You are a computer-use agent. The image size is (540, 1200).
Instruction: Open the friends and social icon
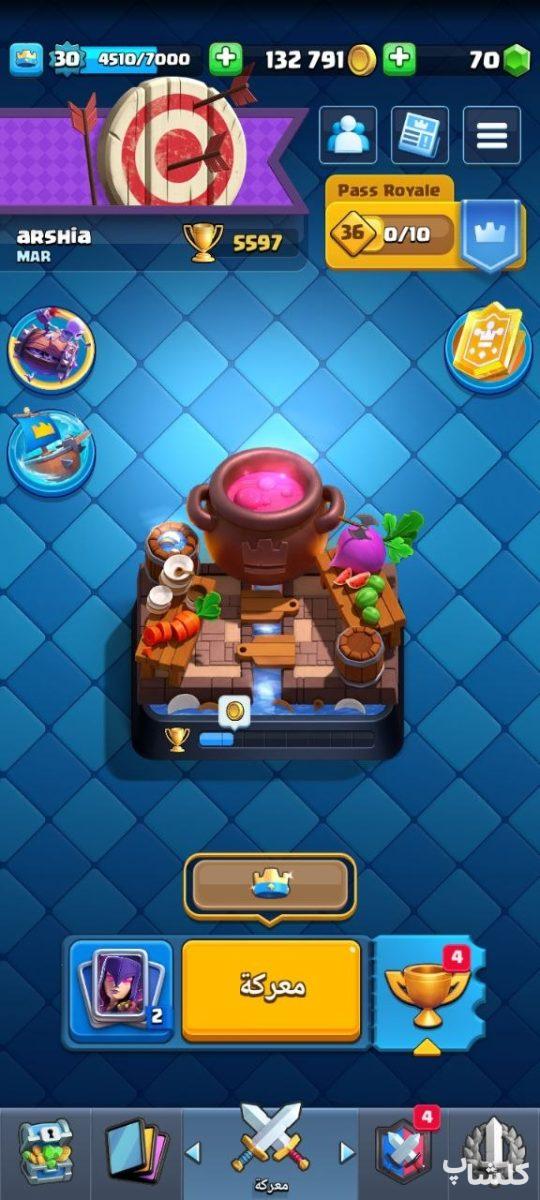click(348, 135)
